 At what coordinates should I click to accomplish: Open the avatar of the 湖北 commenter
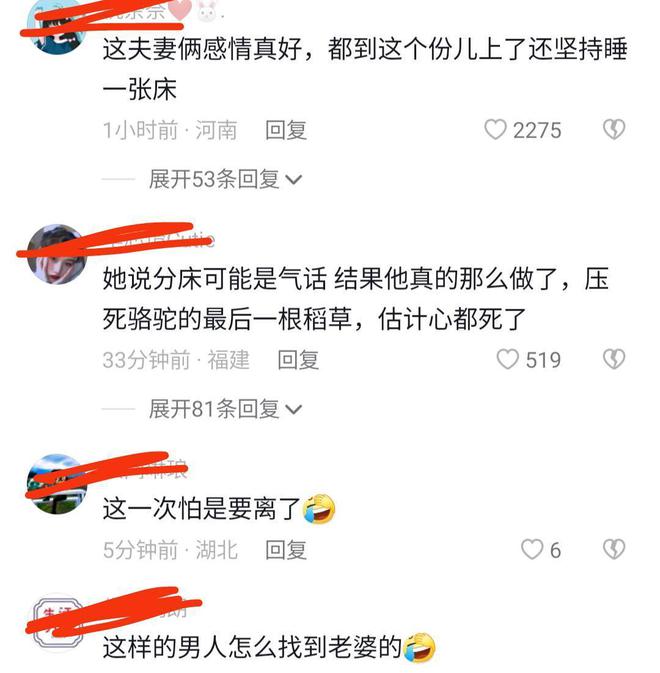pyautogui.click(x=55, y=482)
